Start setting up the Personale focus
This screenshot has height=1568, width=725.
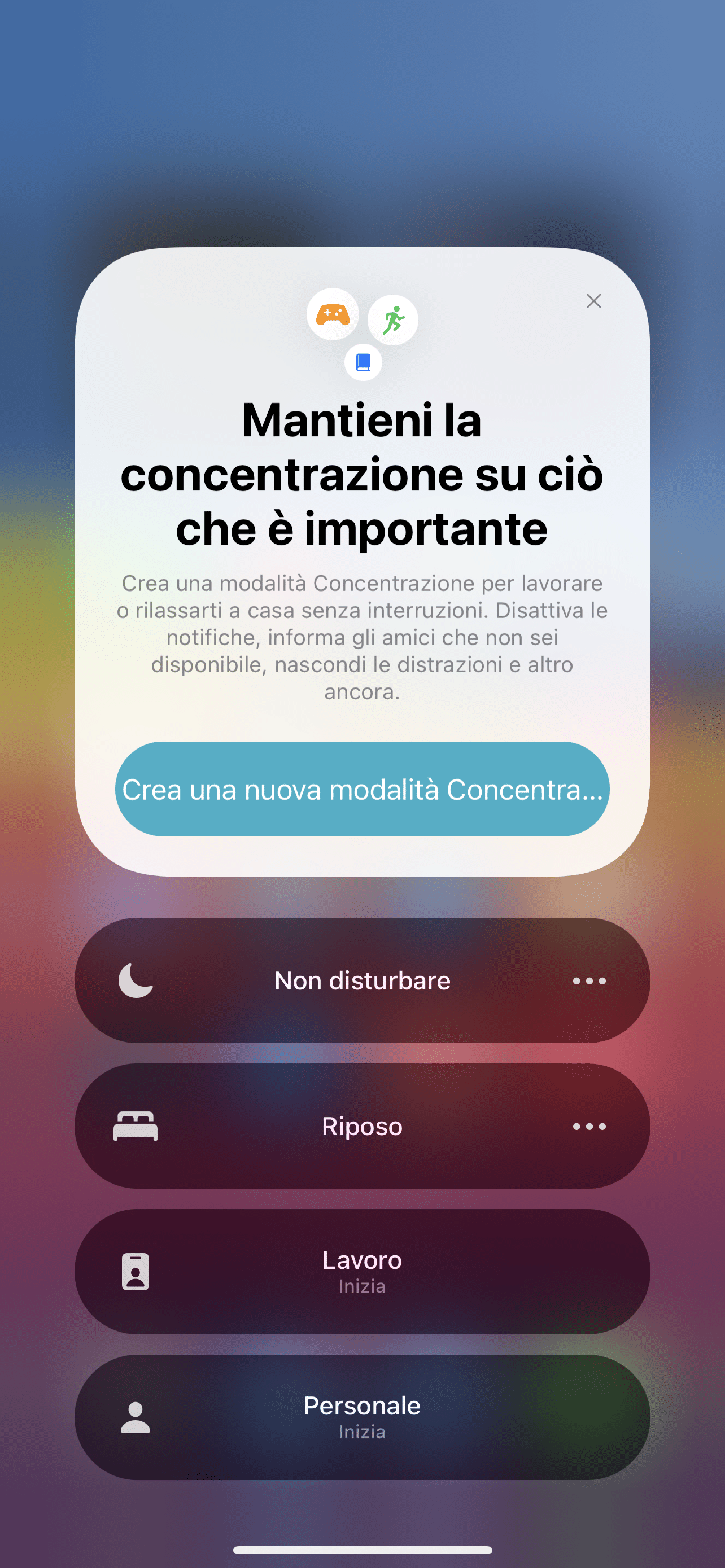(362, 1417)
